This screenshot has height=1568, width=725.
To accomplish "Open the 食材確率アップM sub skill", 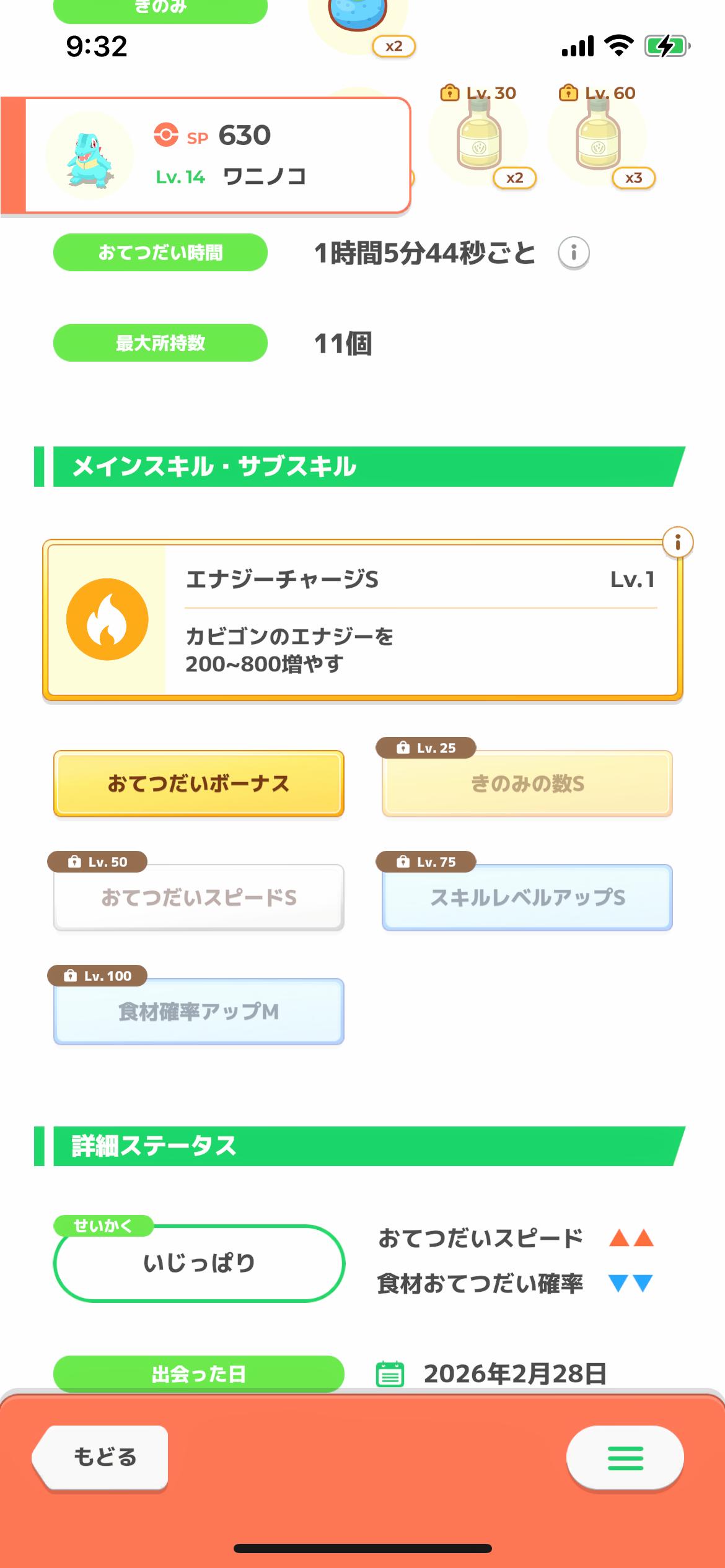I will click(x=198, y=1011).
